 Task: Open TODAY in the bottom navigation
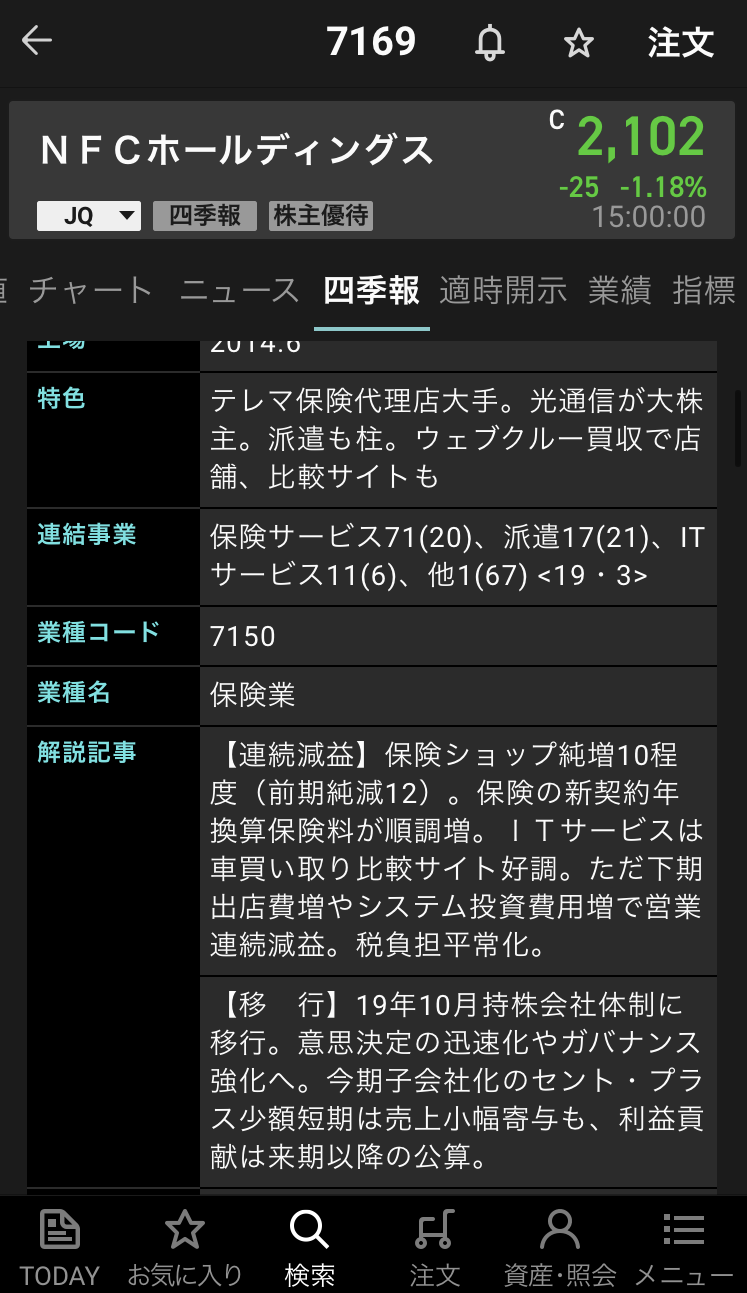click(x=60, y=1246)
